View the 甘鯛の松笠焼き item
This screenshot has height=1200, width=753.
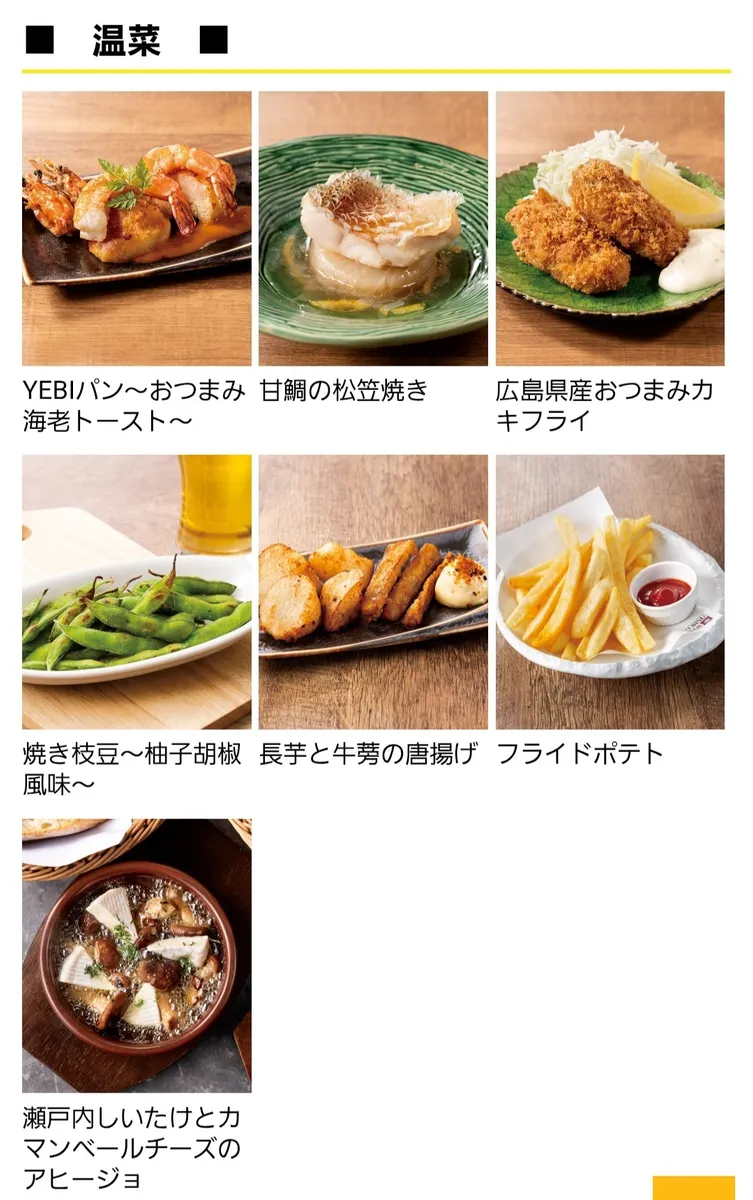tap(373, 229)
